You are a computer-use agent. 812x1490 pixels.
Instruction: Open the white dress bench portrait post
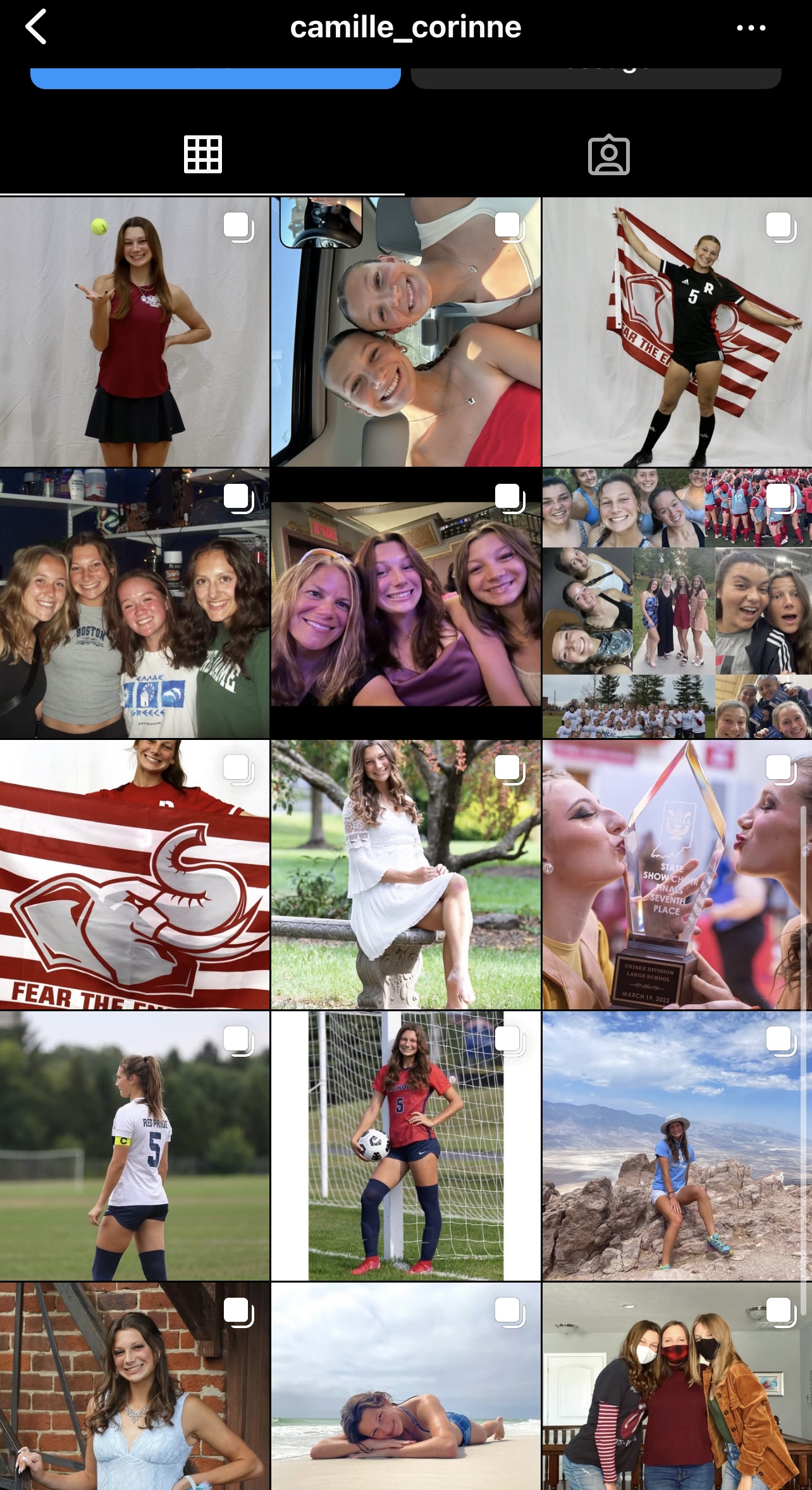[x=406, y=875]
